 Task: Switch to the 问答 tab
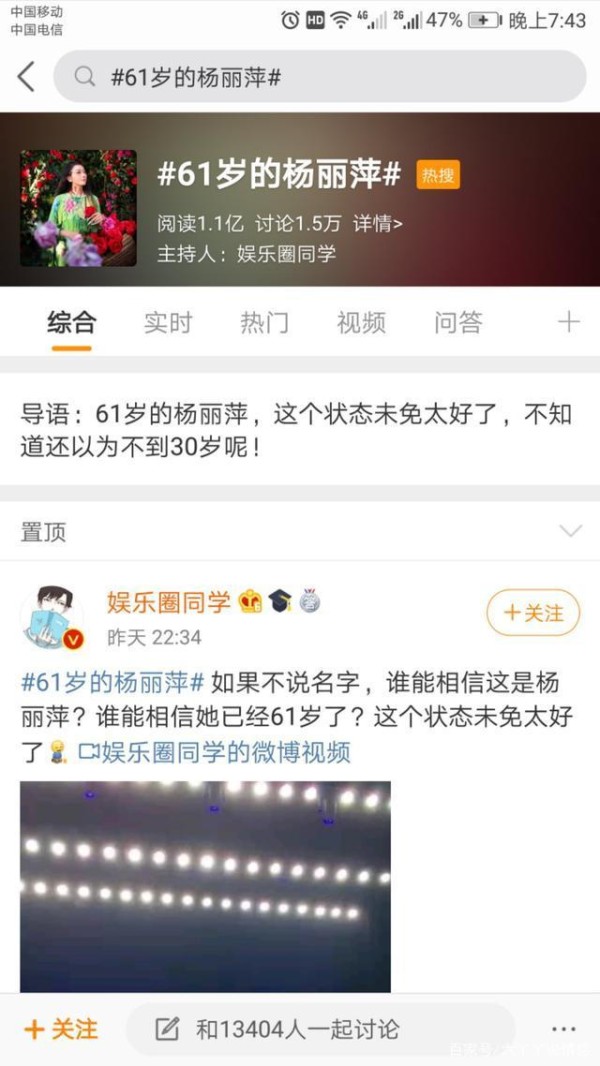pyautogui.click(x=459, y=322)
